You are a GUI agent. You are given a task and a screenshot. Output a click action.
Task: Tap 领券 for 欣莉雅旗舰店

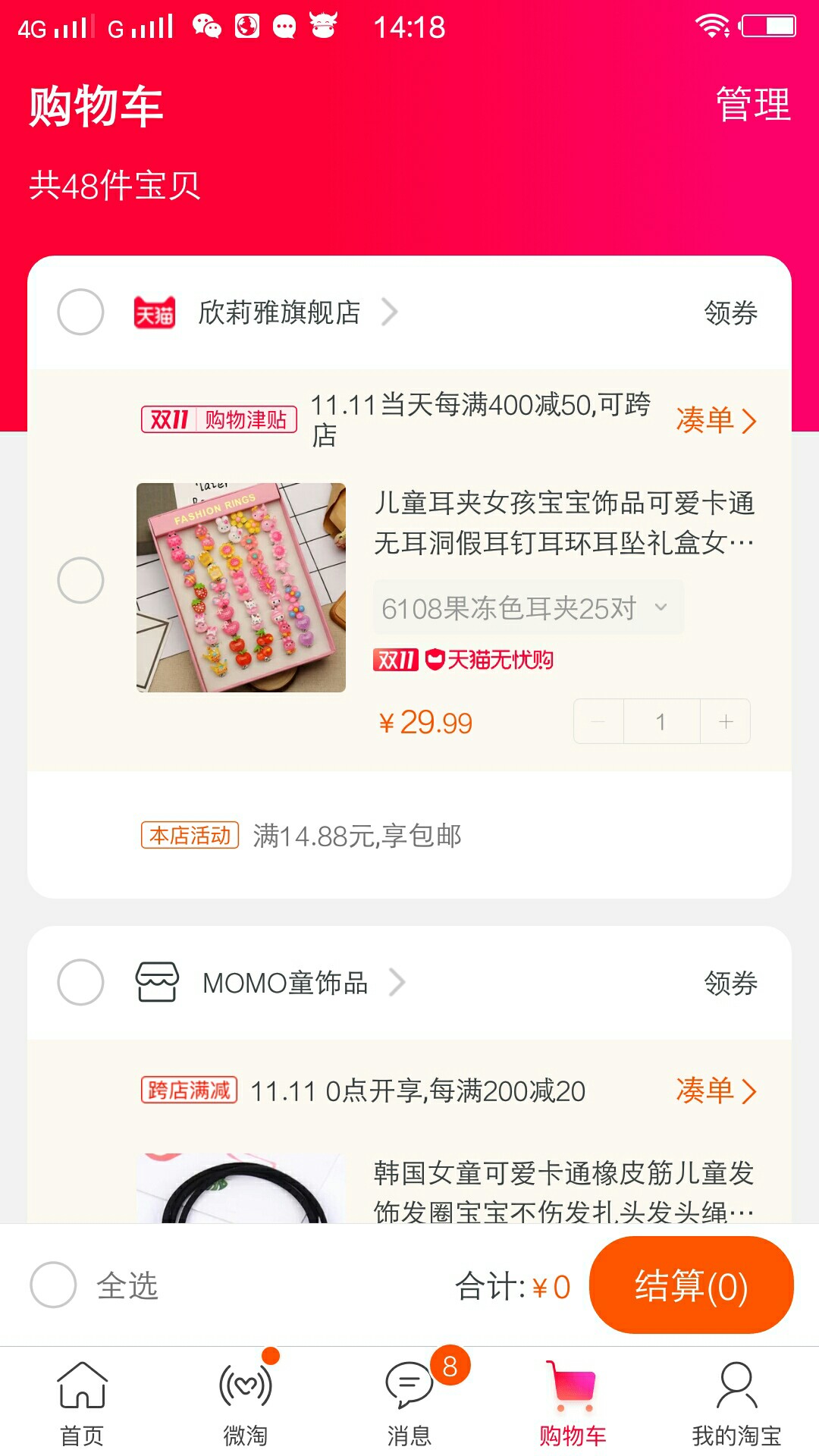pyautogui.click(x=730, y=312)
